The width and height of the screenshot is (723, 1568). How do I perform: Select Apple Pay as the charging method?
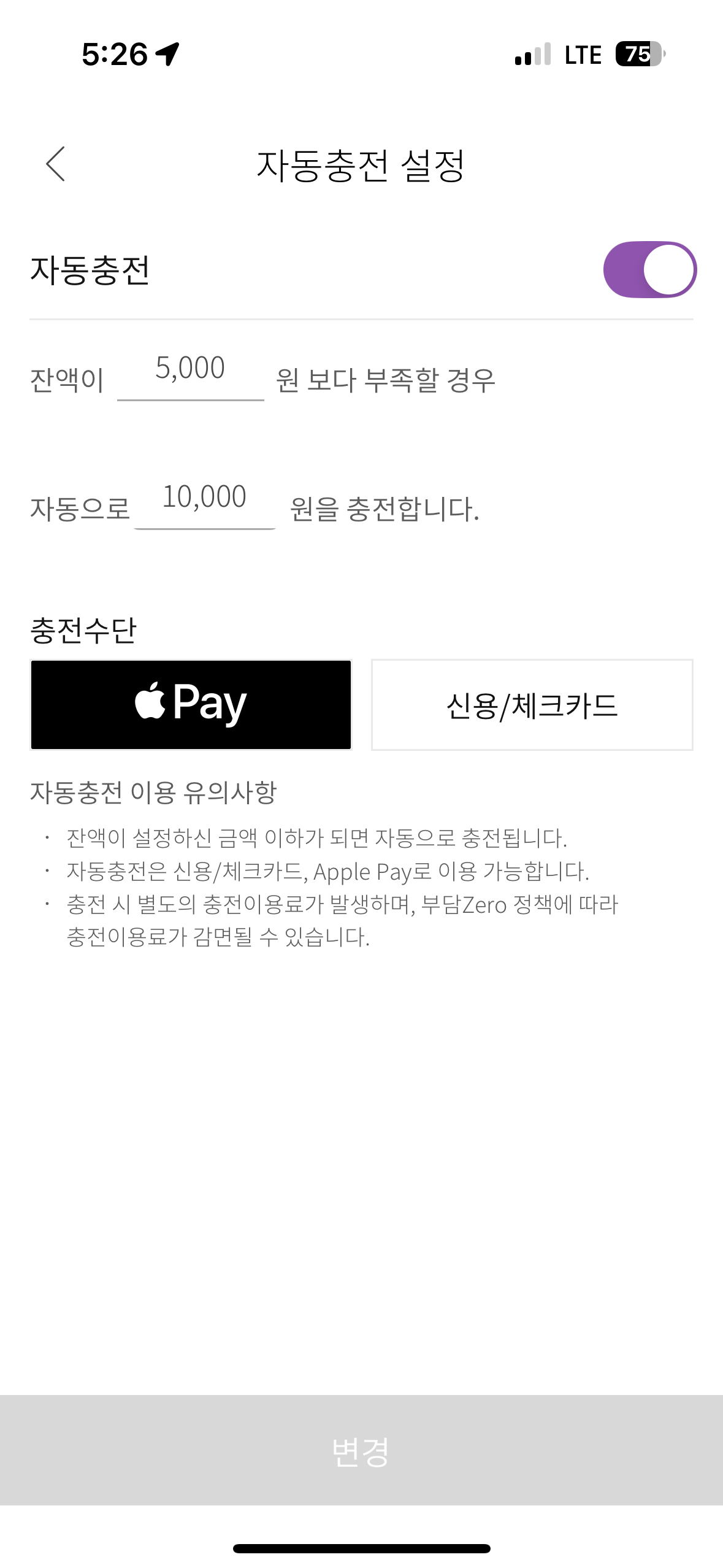pos(191,705)
